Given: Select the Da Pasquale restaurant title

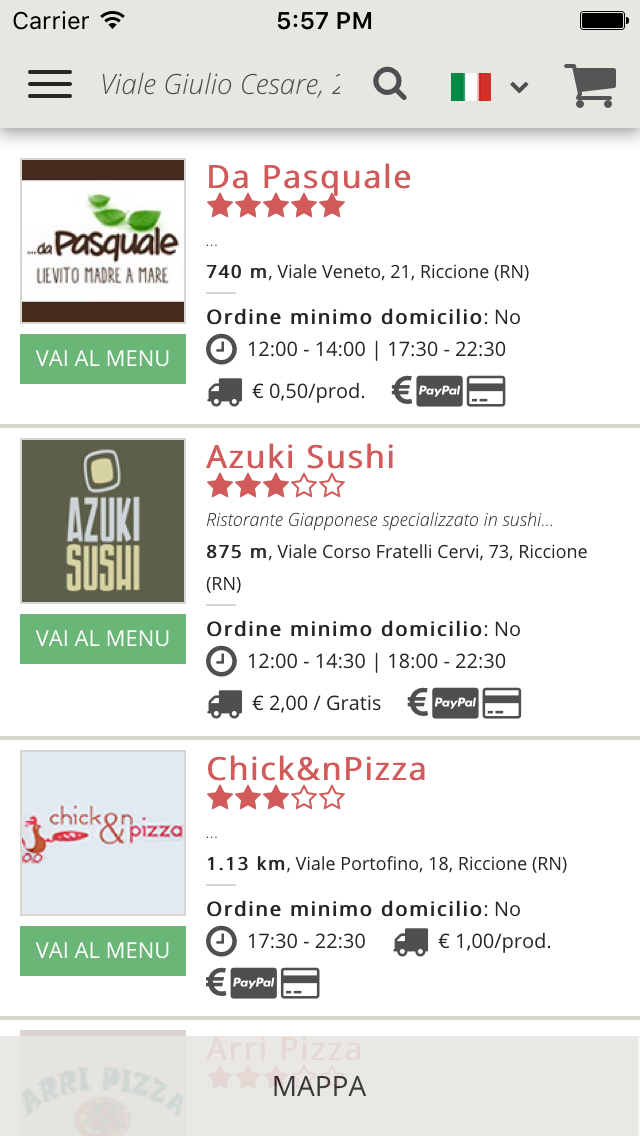Looking at the screenshot, I should click(309, 177).
